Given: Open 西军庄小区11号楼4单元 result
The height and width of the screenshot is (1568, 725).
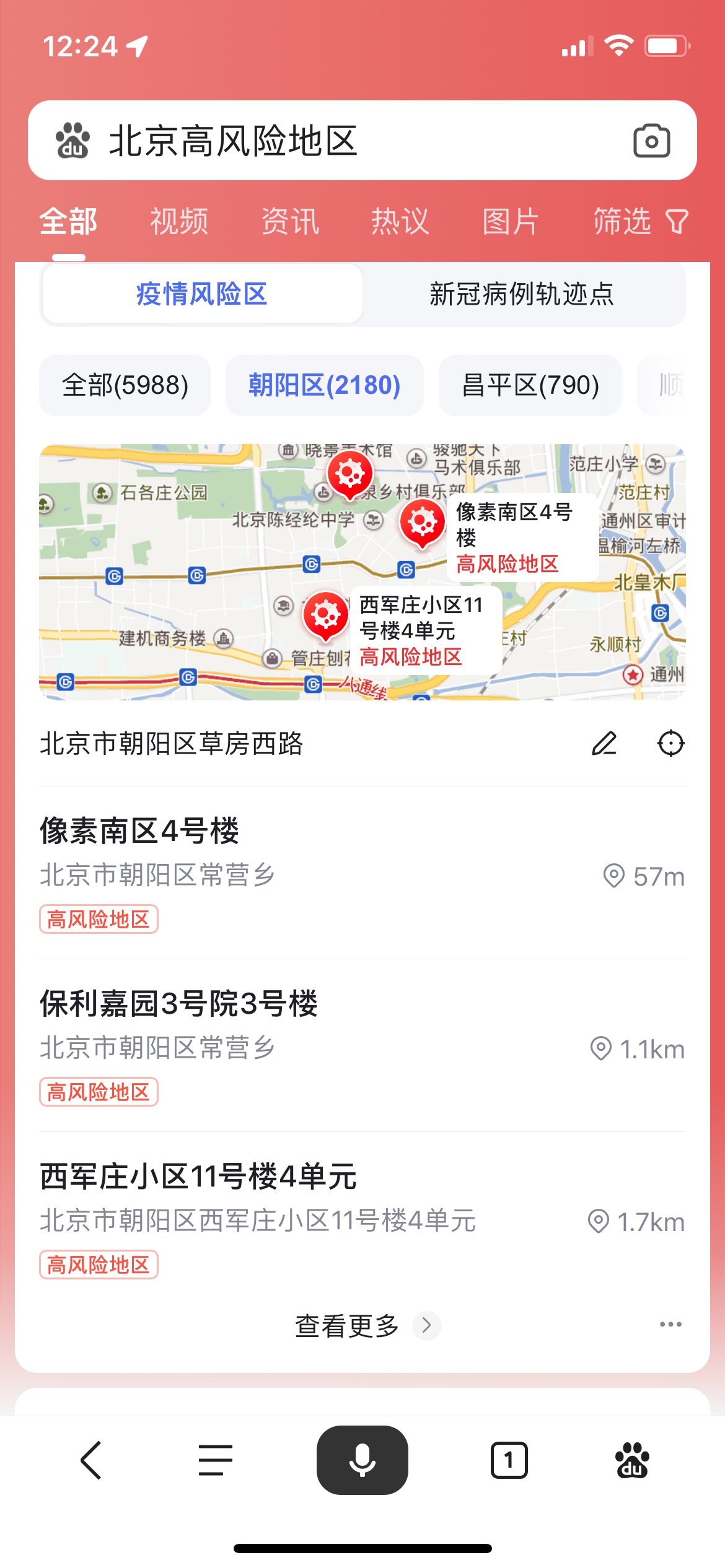Looking at the screenshot, I should [362, 1219].
